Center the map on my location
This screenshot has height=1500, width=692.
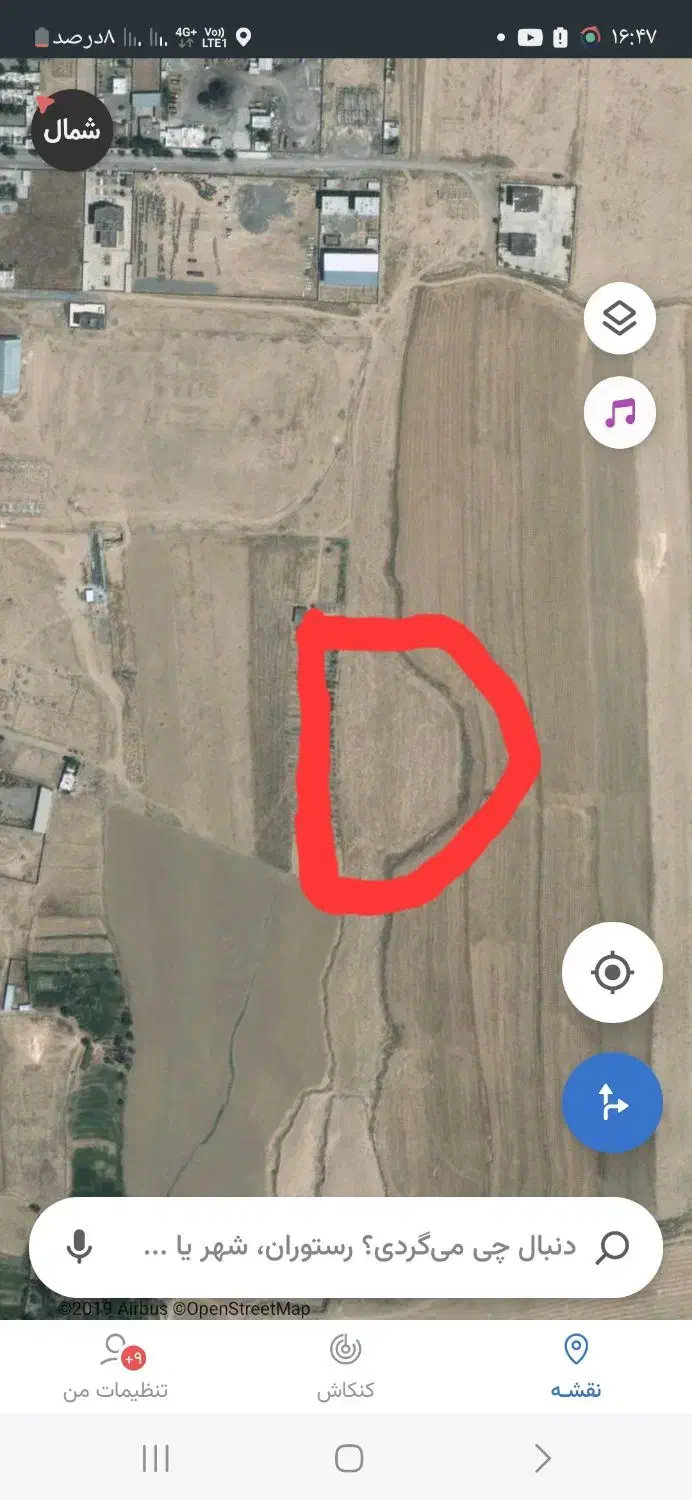[x=612, y=972]
